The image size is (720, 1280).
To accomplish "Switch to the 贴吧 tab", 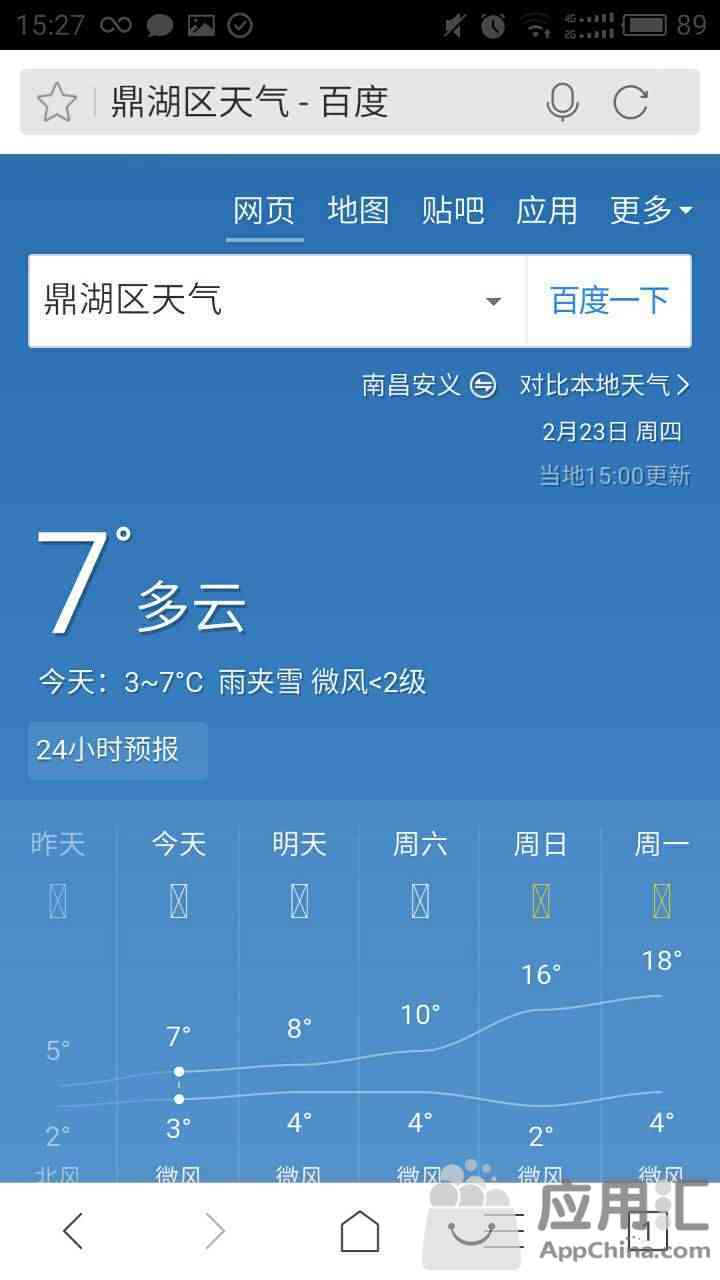I will click(453, 211).
